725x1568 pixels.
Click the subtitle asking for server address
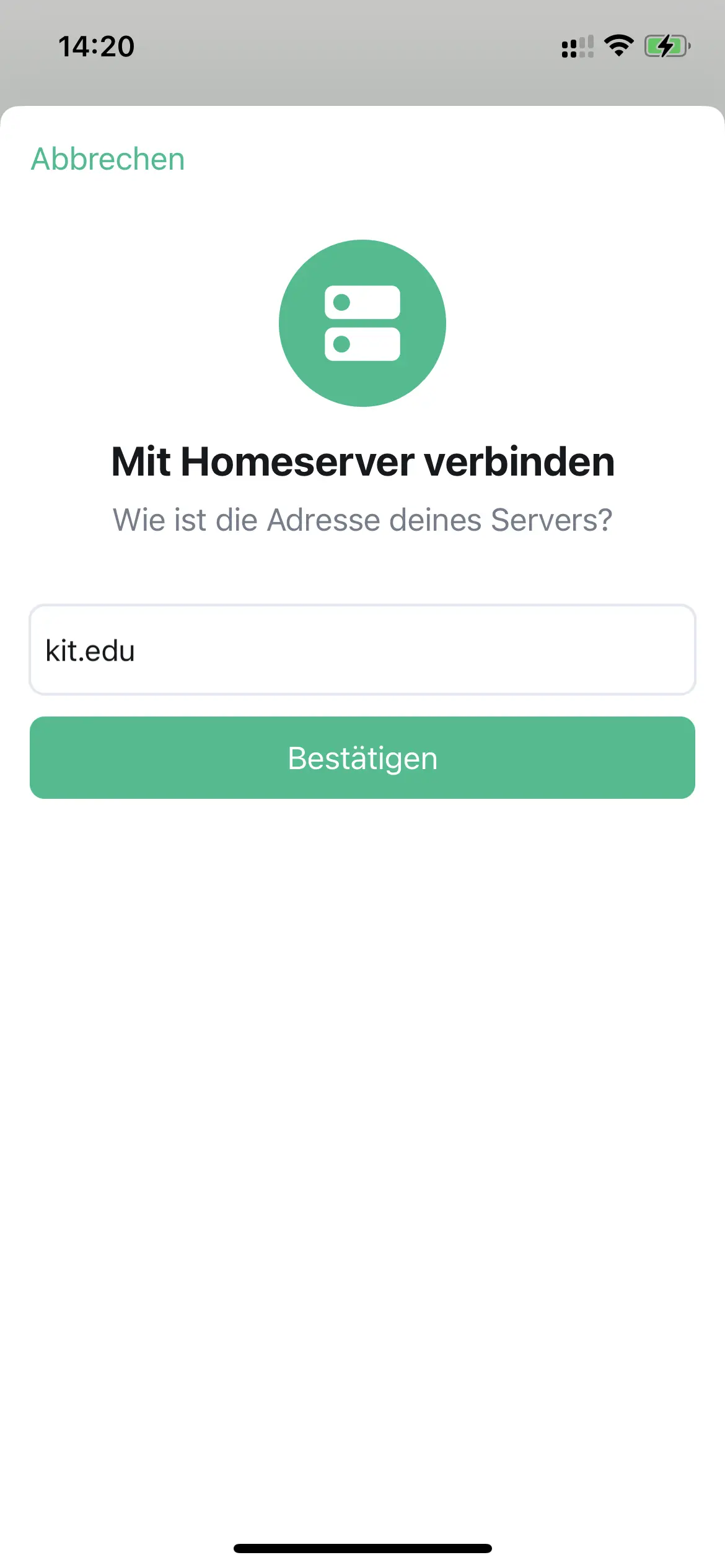pos(362,520)
